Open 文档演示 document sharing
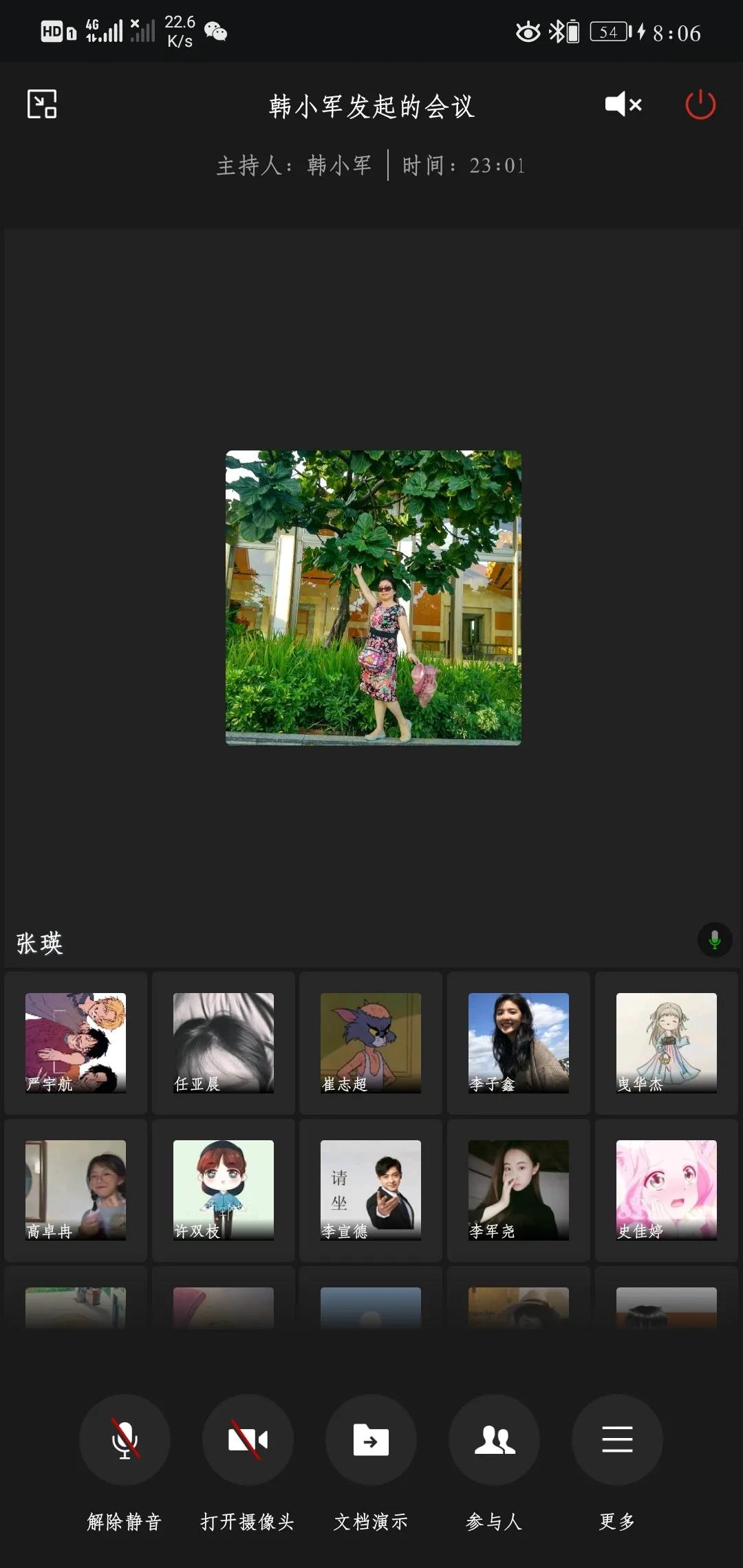Screen dimensions: 743x1568 (371, 1439)
